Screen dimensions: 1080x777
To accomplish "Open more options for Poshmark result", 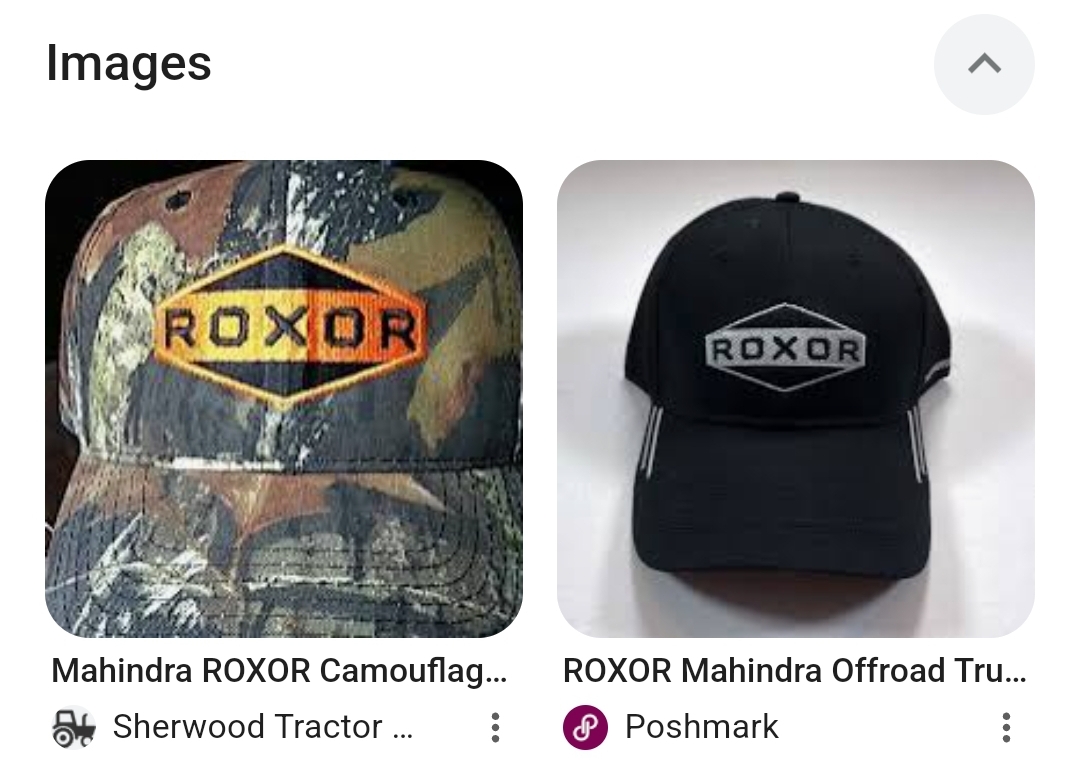I will tap(1006, 727).
